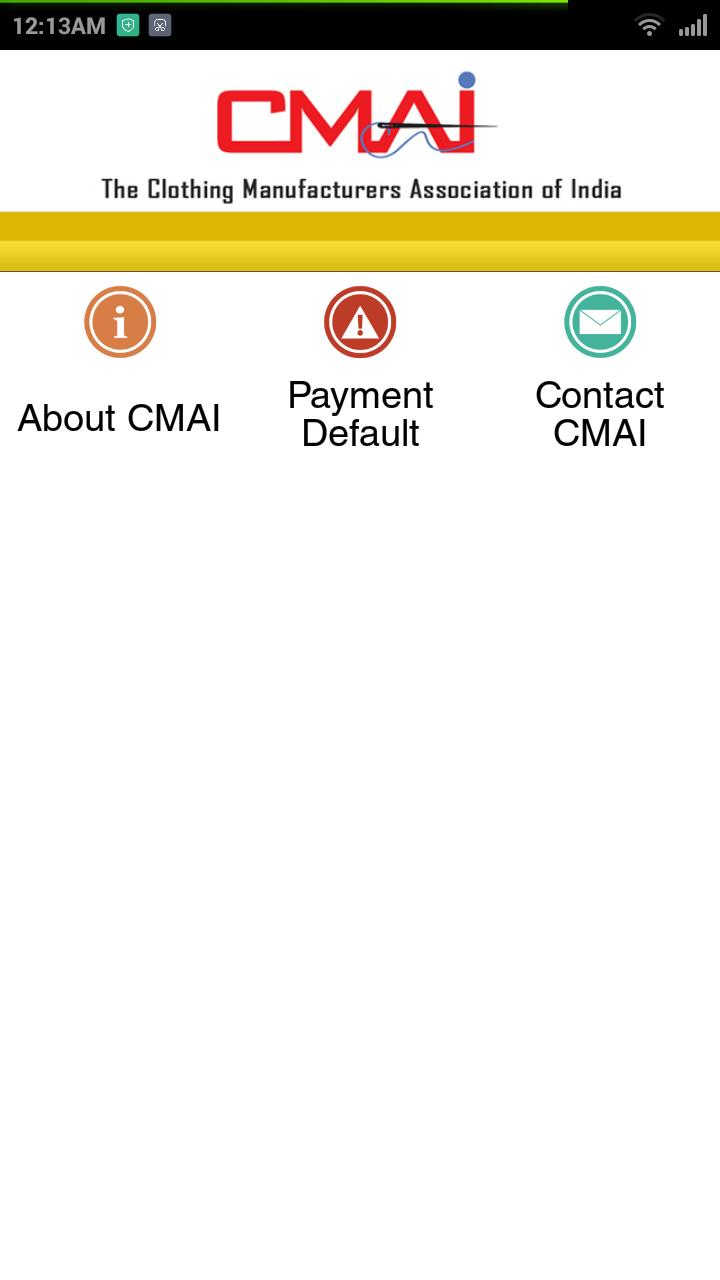This screenshot has width=720, height=1280.
Task: Click the Payment Default label
Action: (x=360, y=414)
